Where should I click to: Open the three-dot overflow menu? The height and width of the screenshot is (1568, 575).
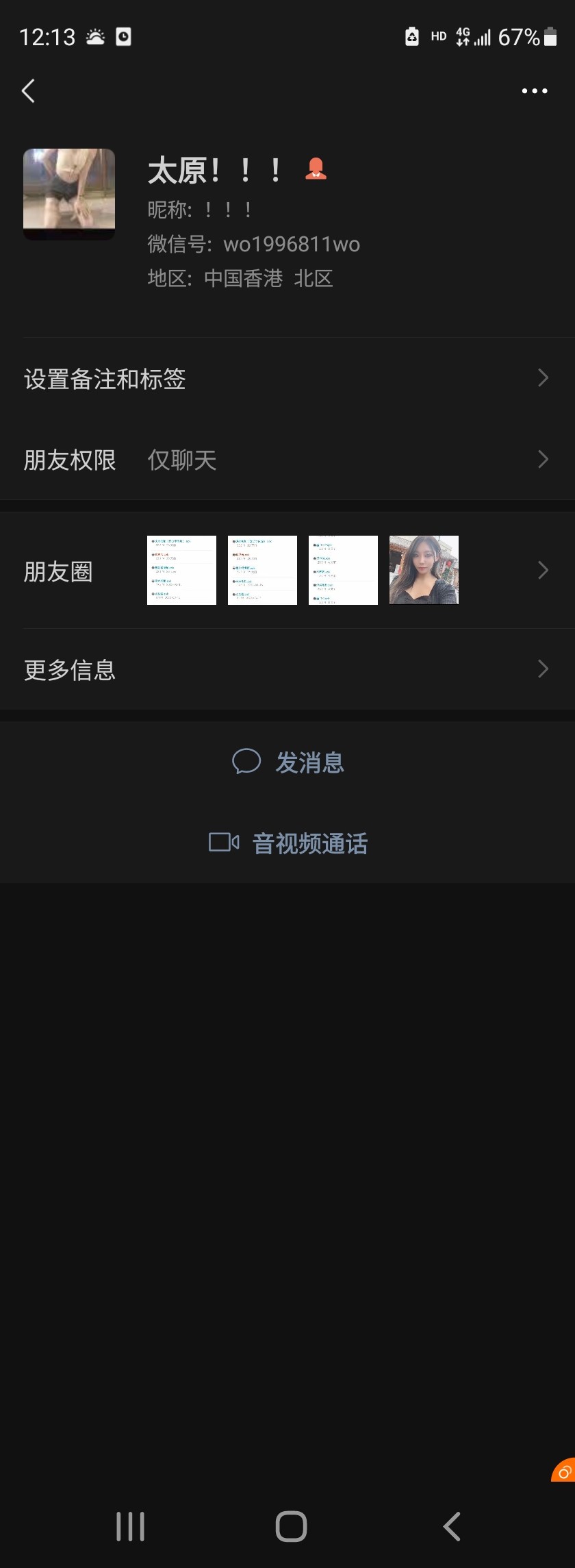click(534, 90)
